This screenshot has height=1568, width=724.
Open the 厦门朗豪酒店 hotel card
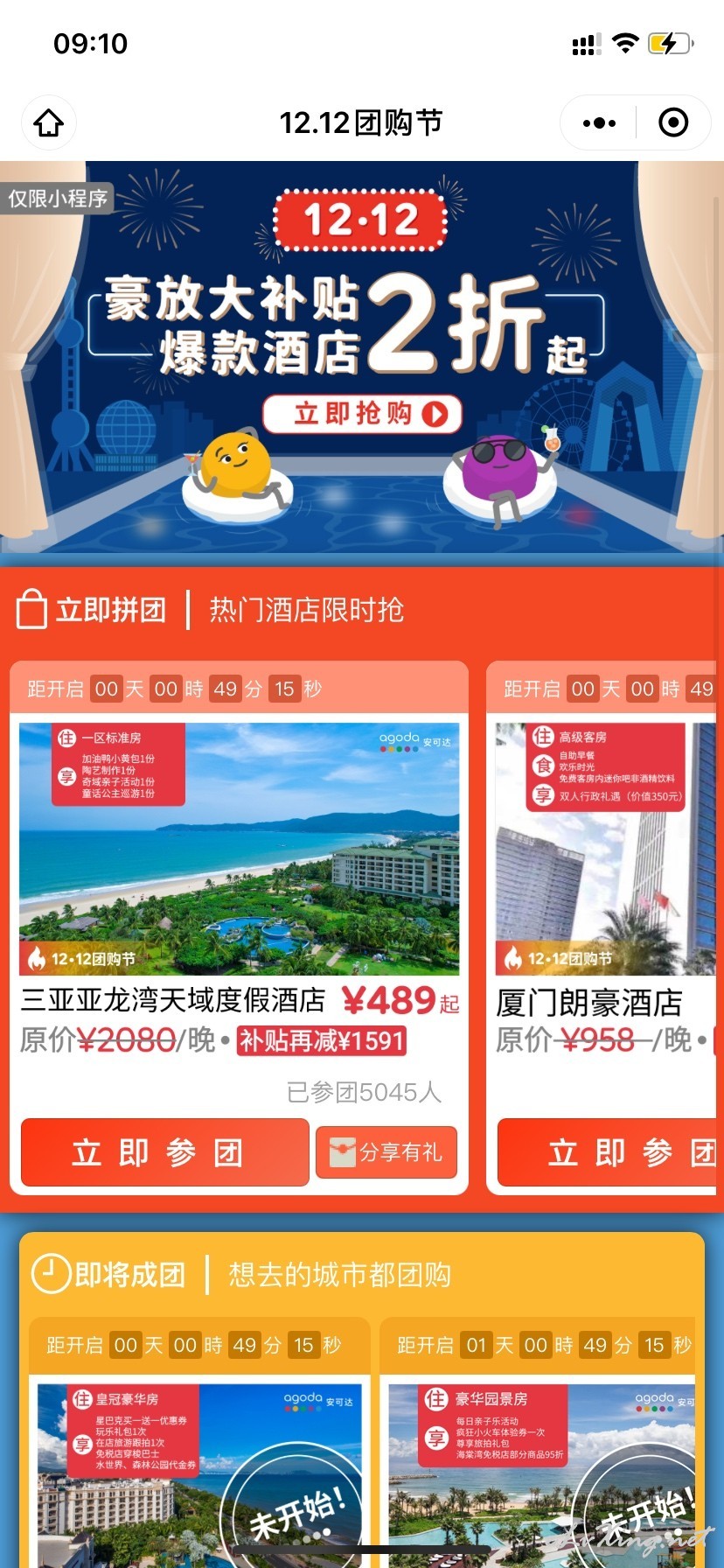pyautogui.click(x=605, y=927)
